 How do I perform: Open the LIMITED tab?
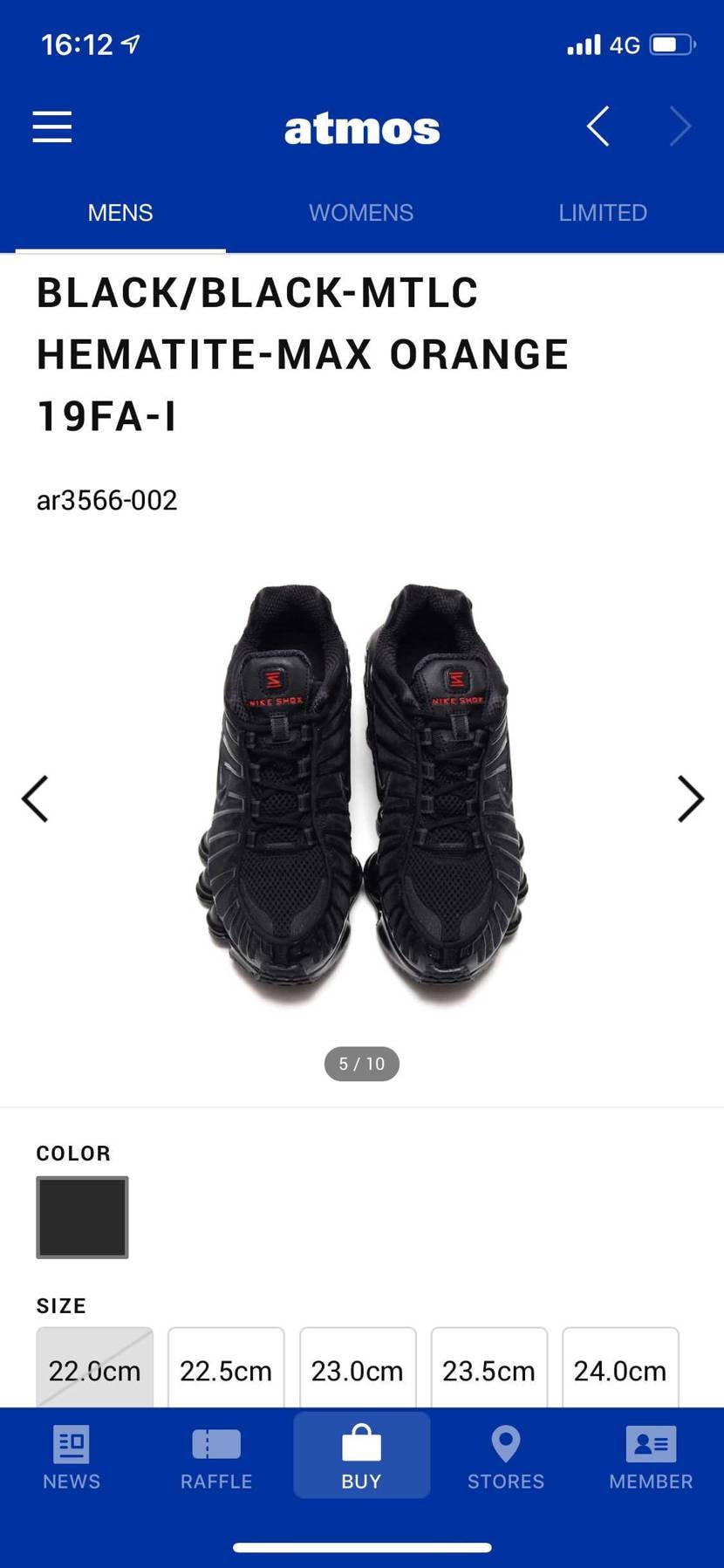(602, 212)
